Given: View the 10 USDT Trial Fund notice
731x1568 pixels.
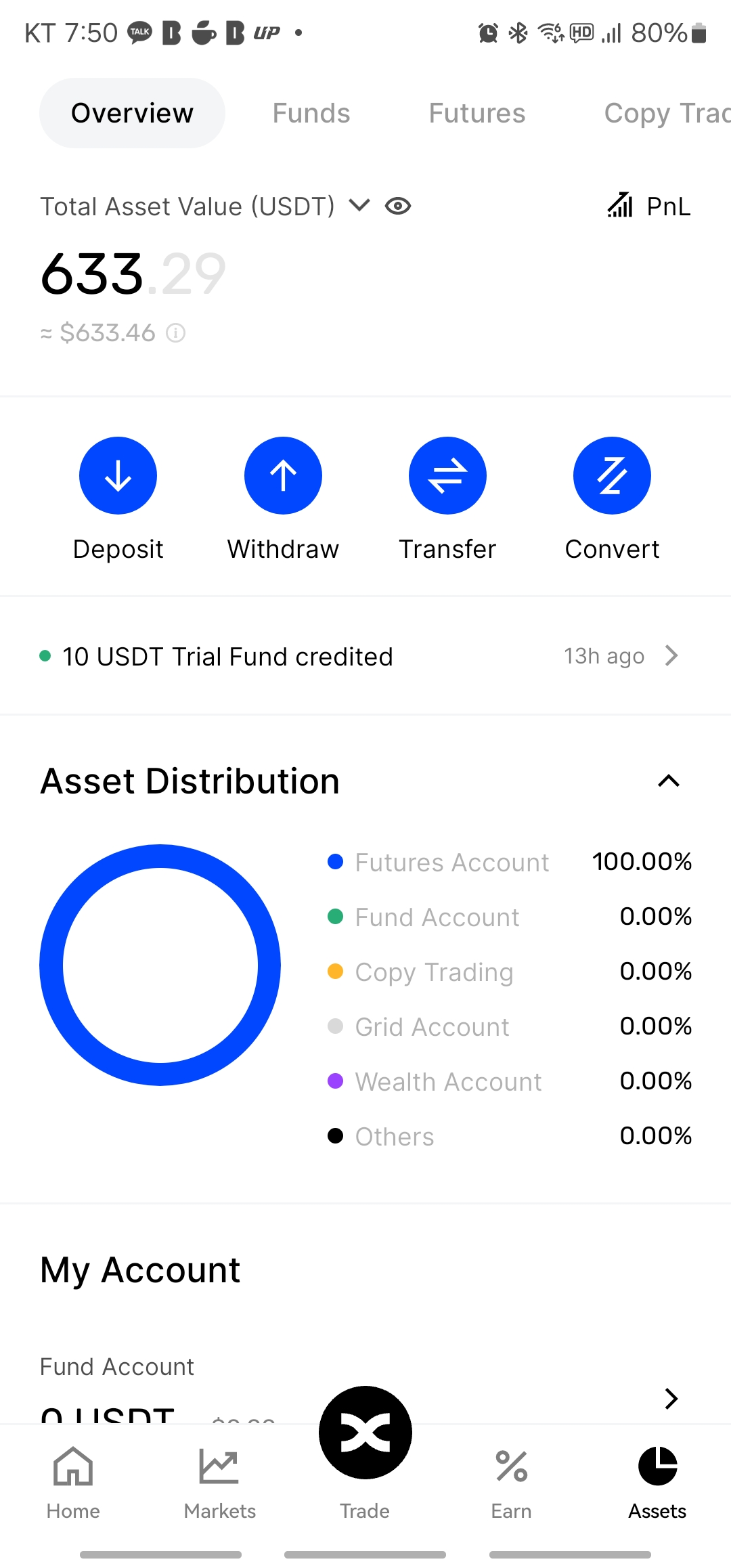Looking at the screenshot, I should (359, 656).
